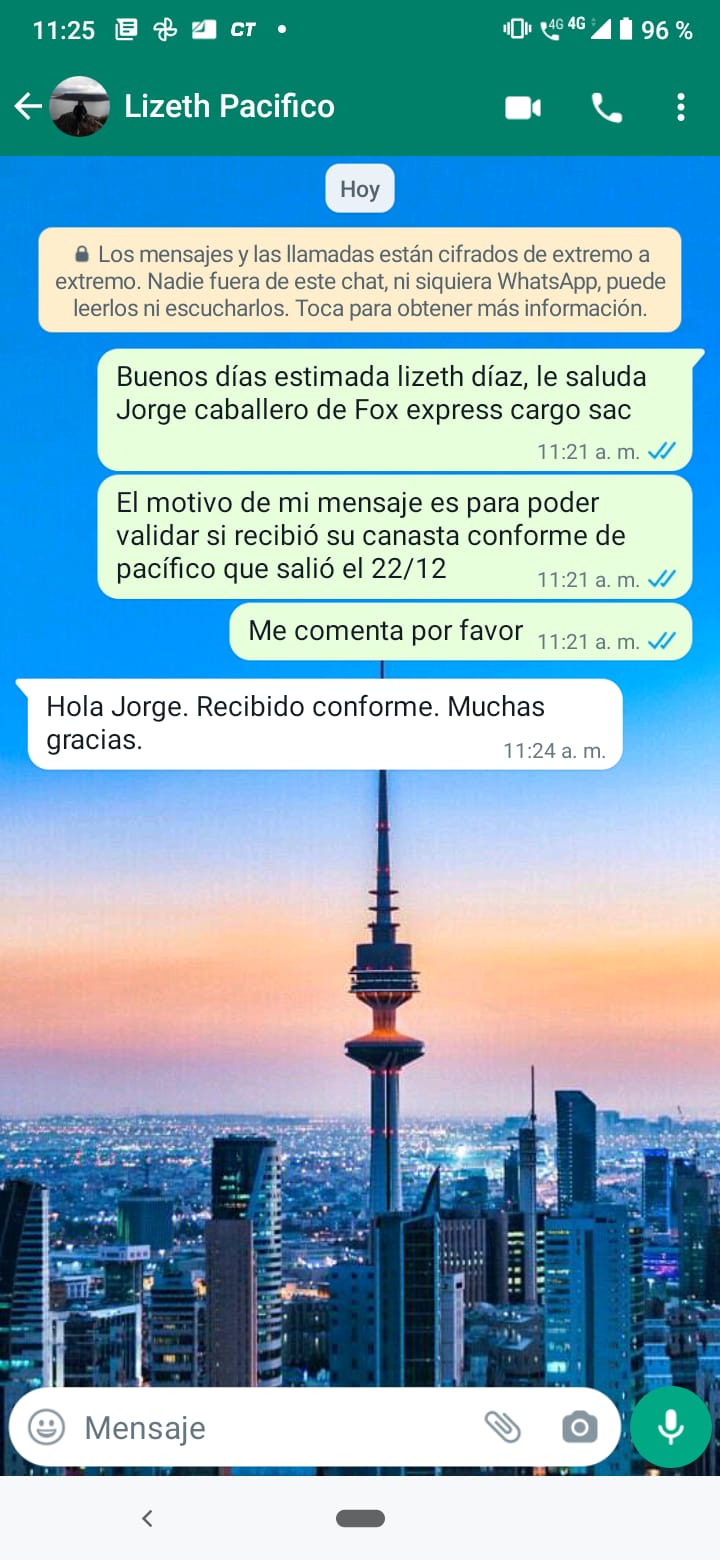Screen dimensions: 720x1560
Task: Tap the end-to-end encryption notice
Action: [x=360, y=280]
